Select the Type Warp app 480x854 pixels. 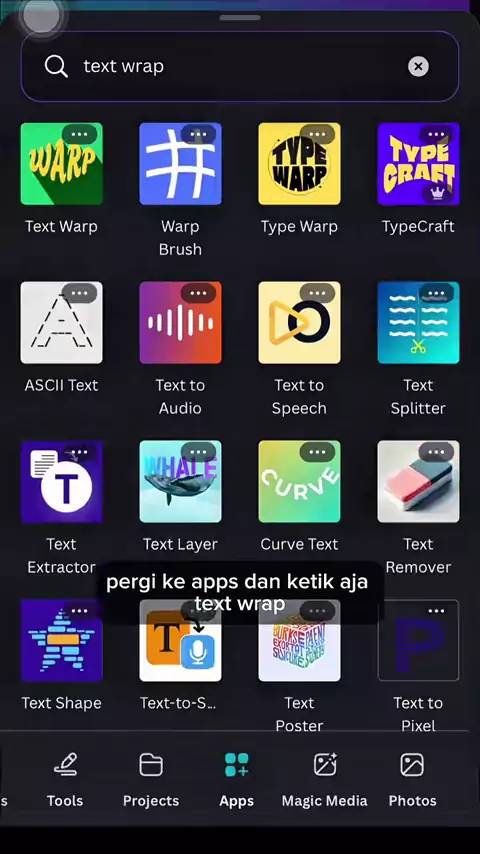[299, 164]
